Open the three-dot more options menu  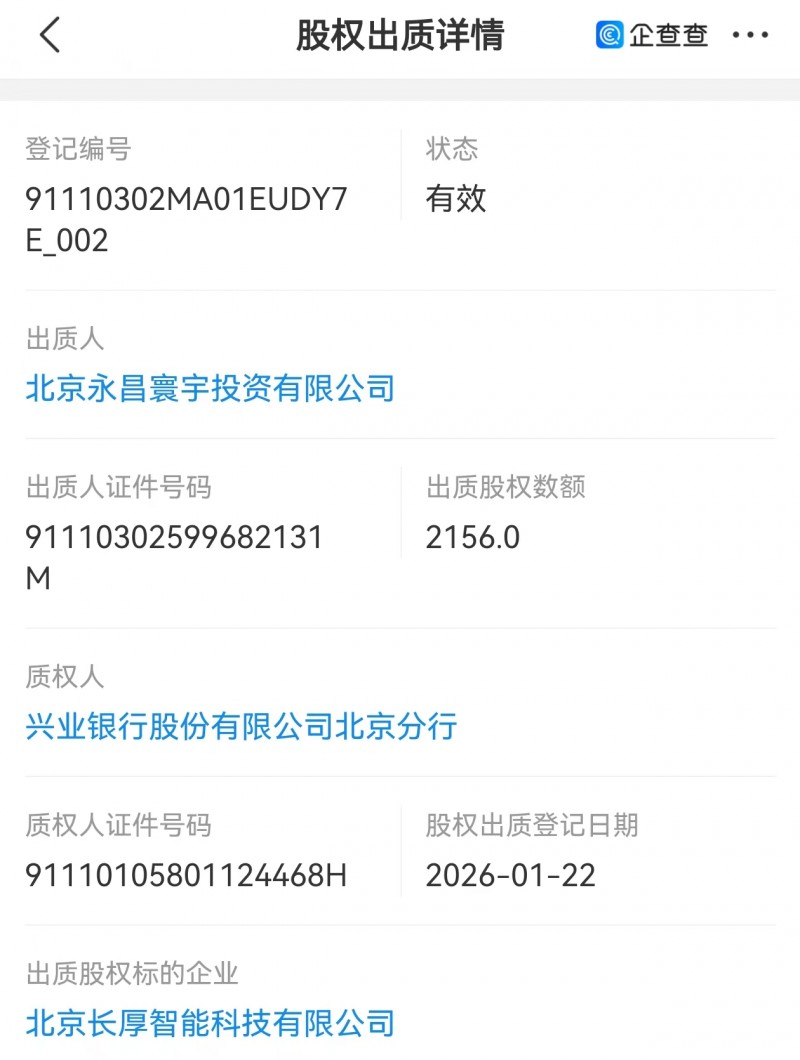point(749,35)
